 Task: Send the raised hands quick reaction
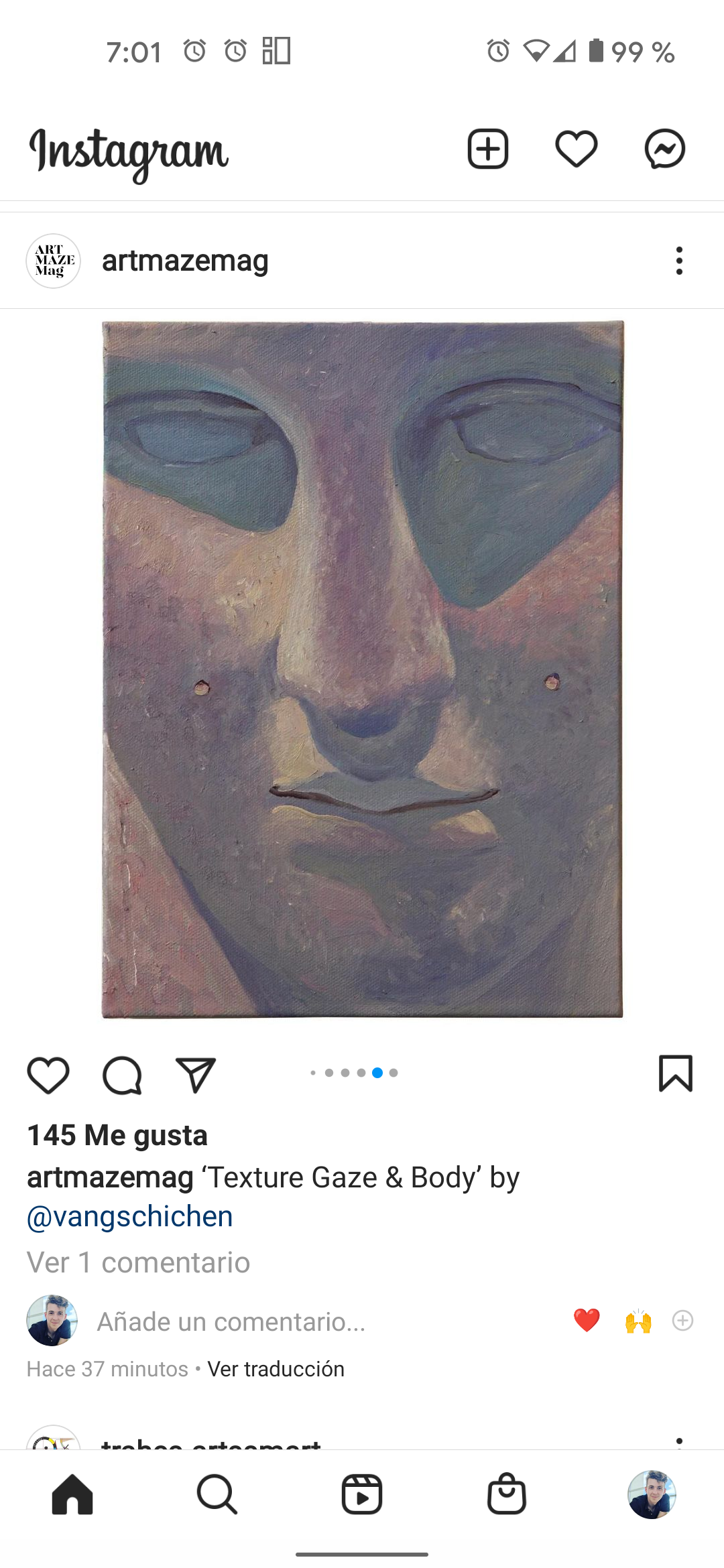(x=638, y=1321)
